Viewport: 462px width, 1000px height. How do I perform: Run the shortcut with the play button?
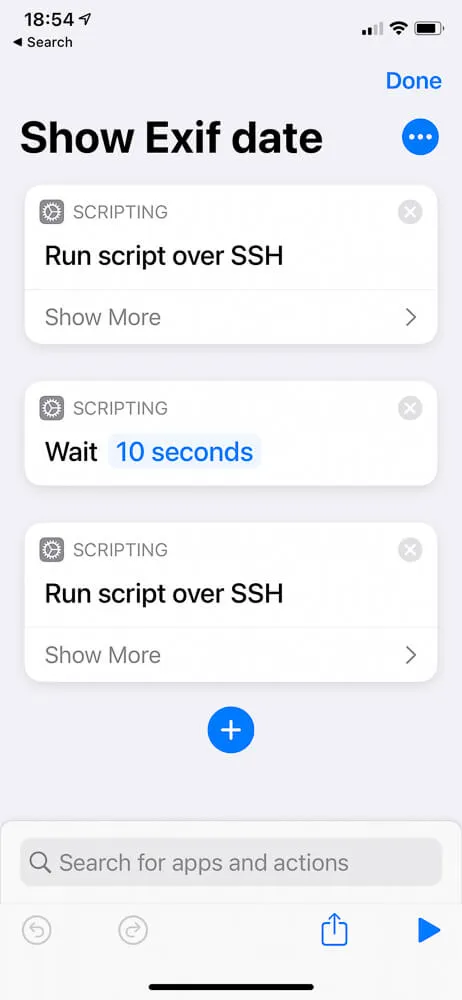point(428,930)
